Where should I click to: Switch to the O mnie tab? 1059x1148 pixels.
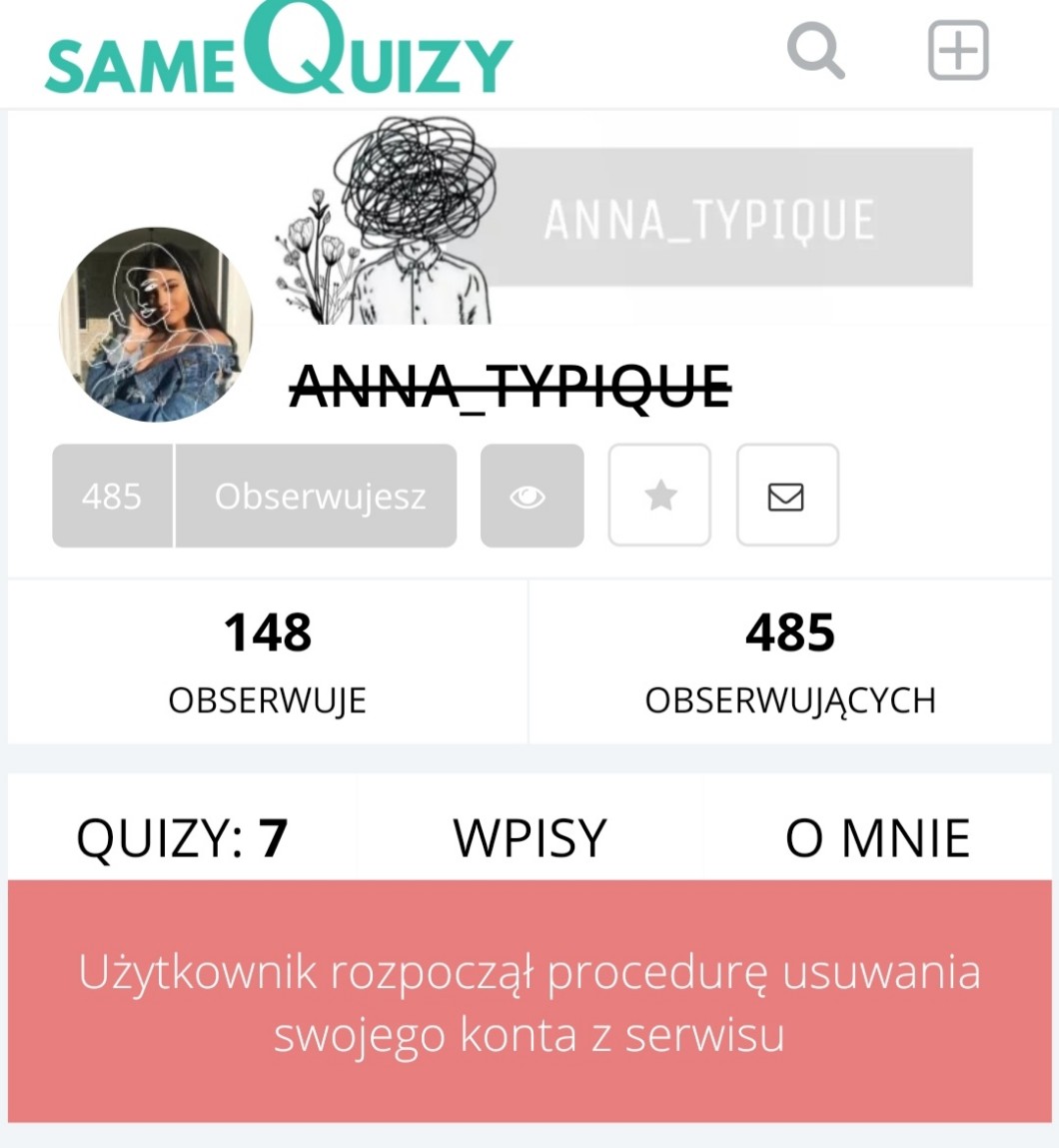tap(877, 837)
